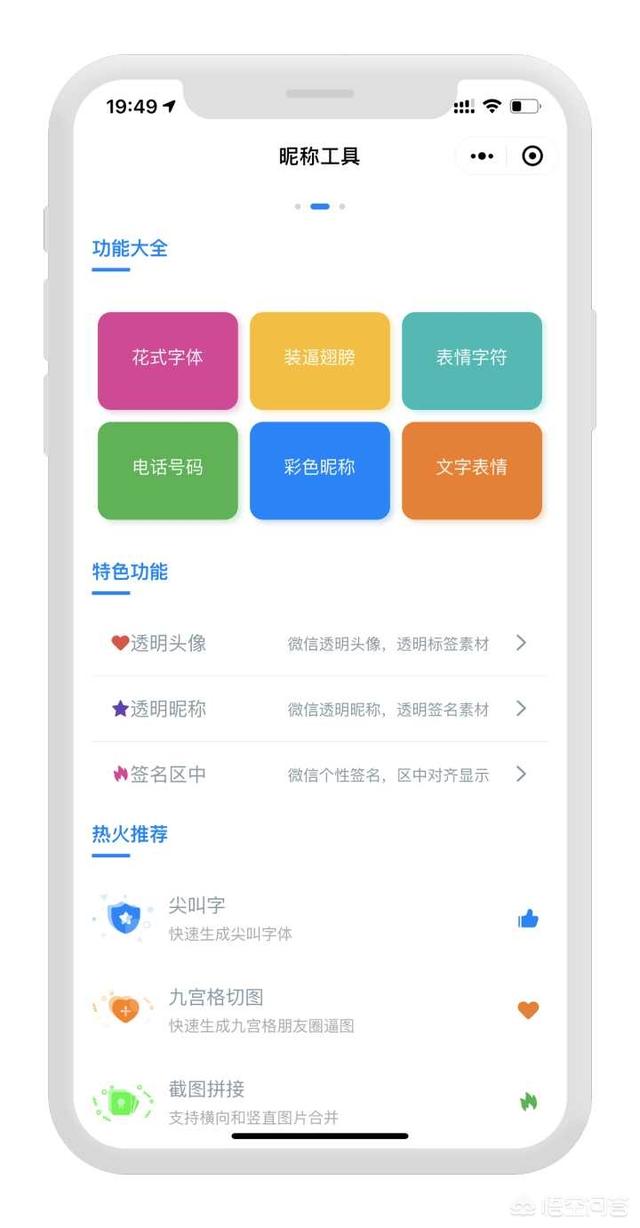Open the 花式字体 tile
Image resolution: width=640 pixels, height=1228 pixels.
tap(168, 361)
